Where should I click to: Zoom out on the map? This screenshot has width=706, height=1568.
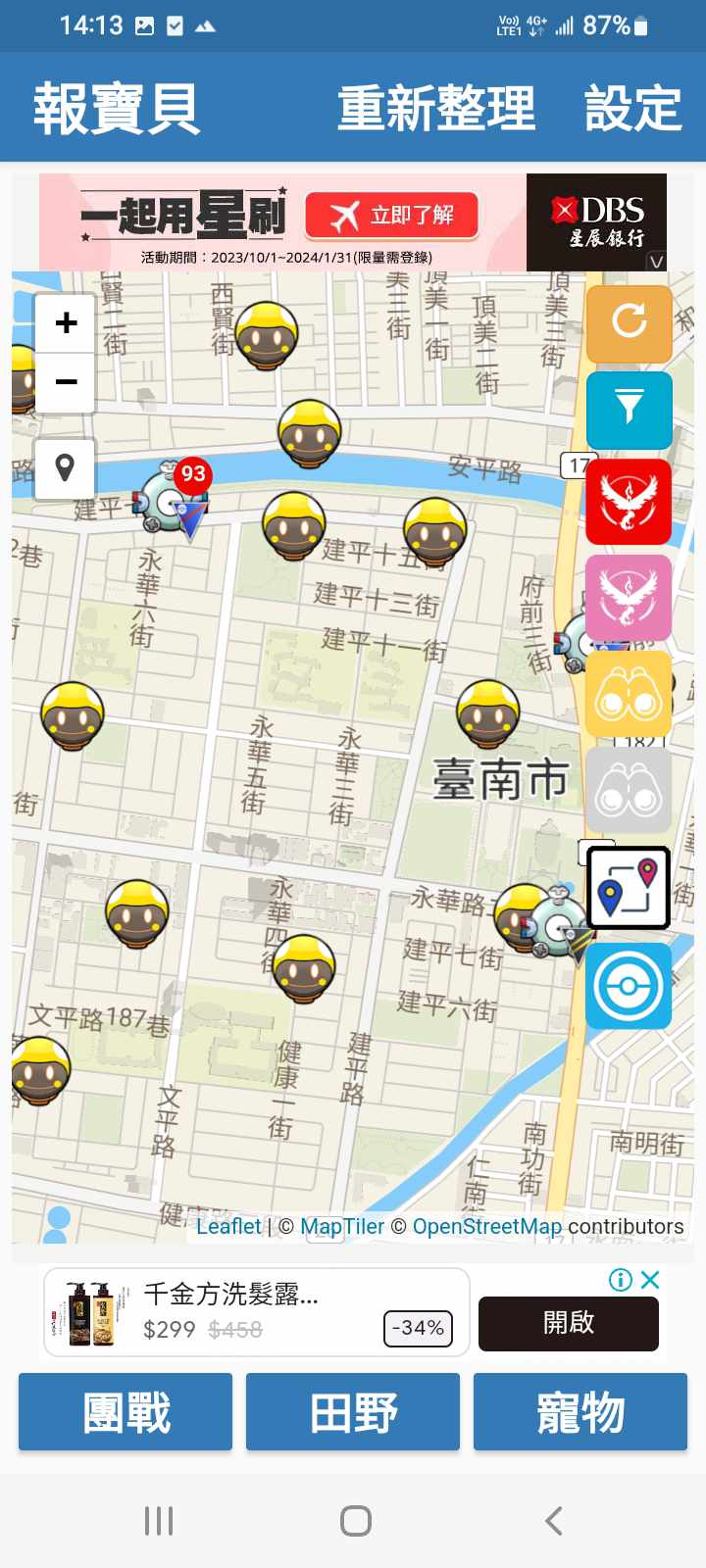coord(66,381)
